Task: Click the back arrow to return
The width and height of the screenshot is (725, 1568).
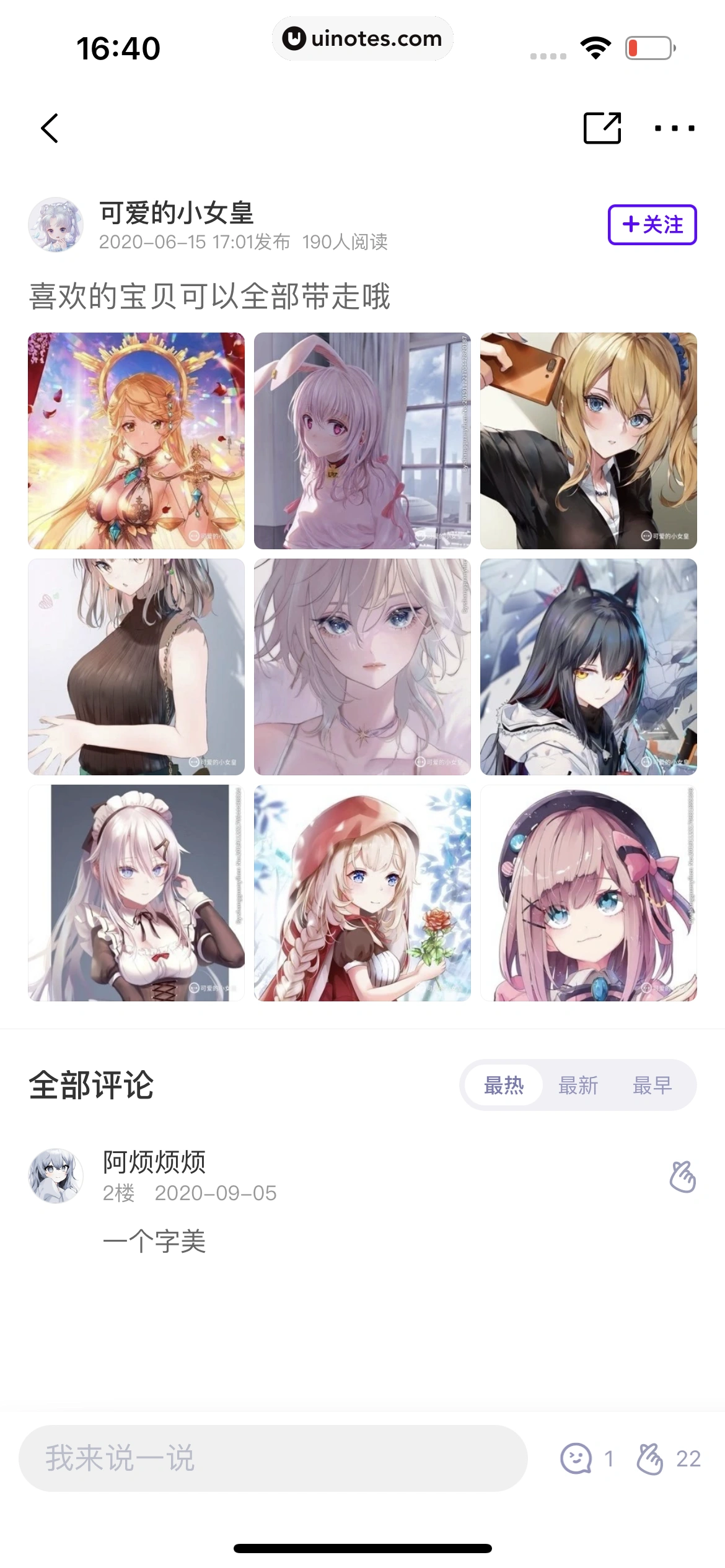Action: coord(49,128)
